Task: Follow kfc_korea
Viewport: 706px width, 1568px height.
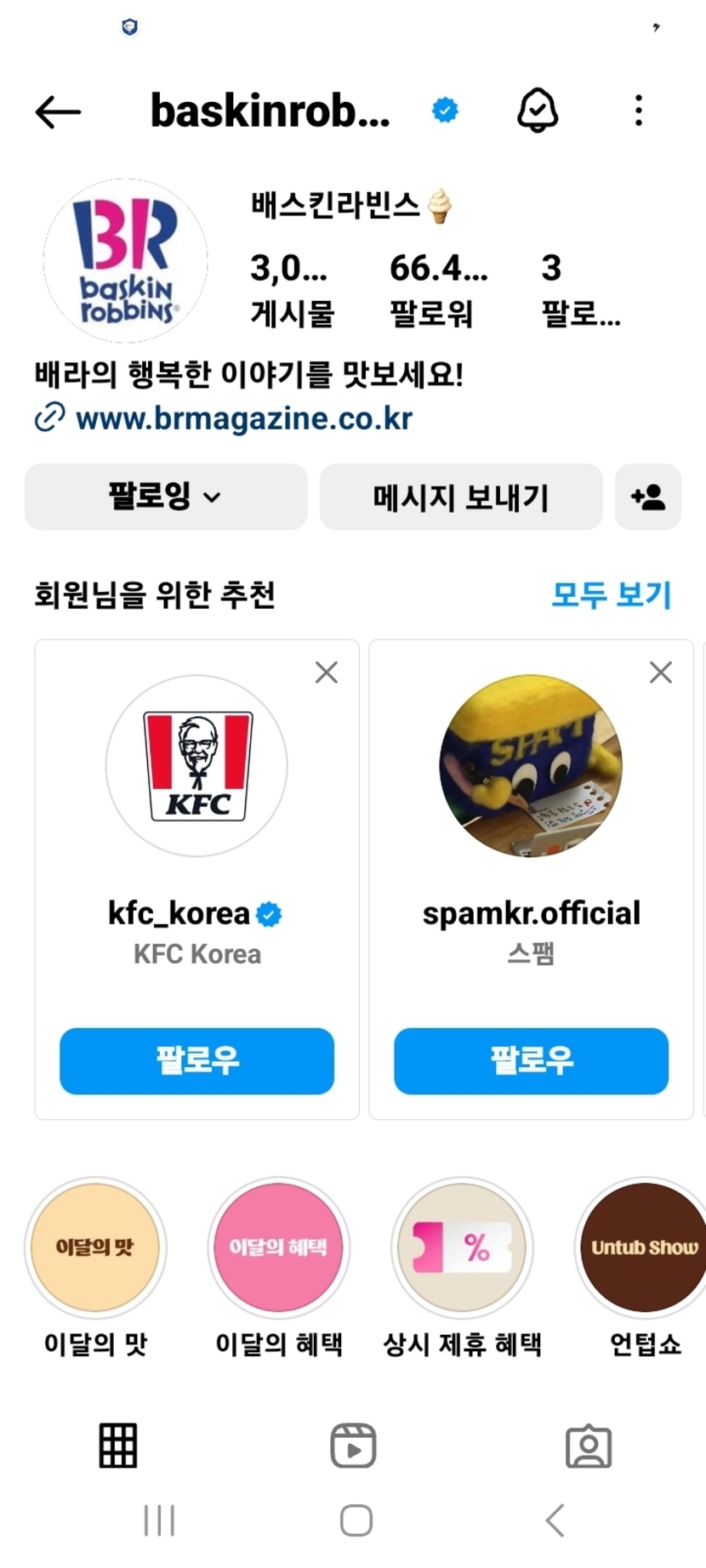Action: point(196,1060)
